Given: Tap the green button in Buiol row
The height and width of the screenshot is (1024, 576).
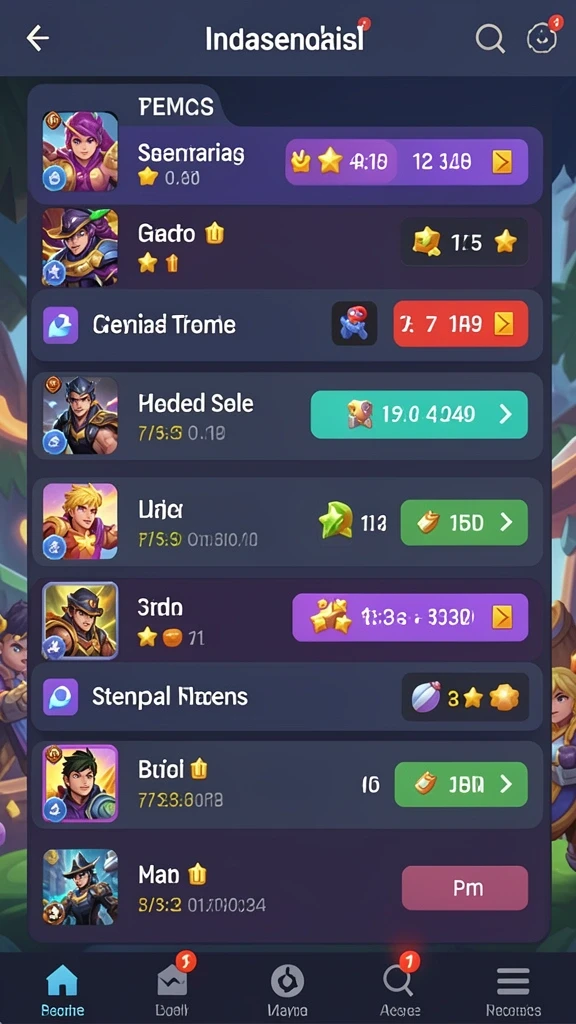Looking at the screenshot, I should (x=461, y=784).
